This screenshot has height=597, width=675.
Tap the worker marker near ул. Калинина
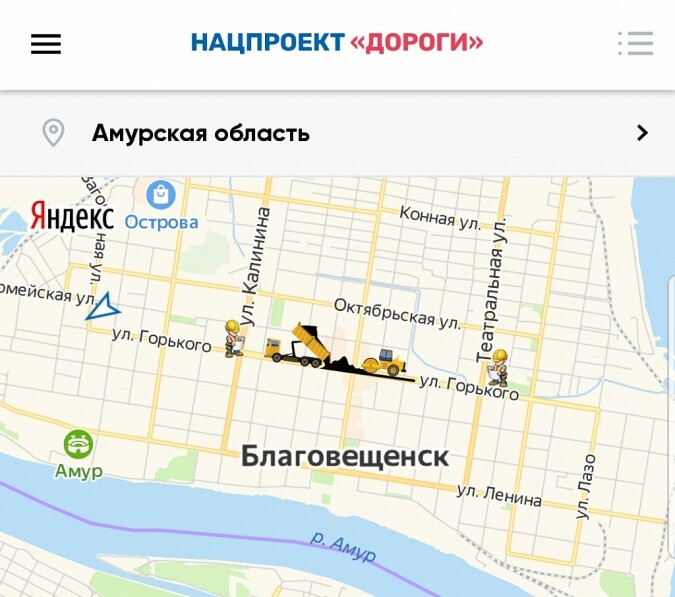point(233,338)
